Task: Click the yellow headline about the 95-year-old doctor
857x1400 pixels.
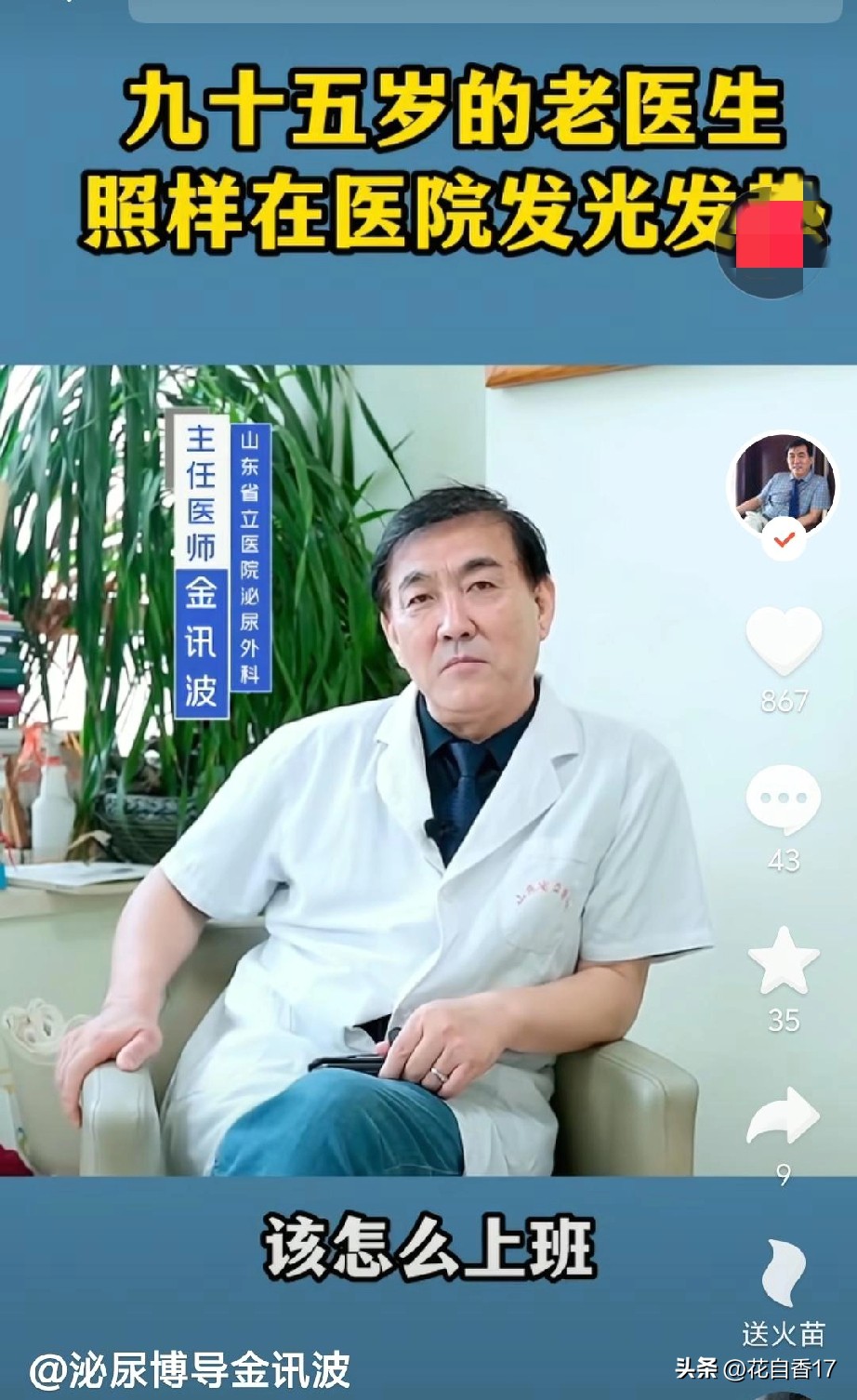Action: (x=428, y=153)
